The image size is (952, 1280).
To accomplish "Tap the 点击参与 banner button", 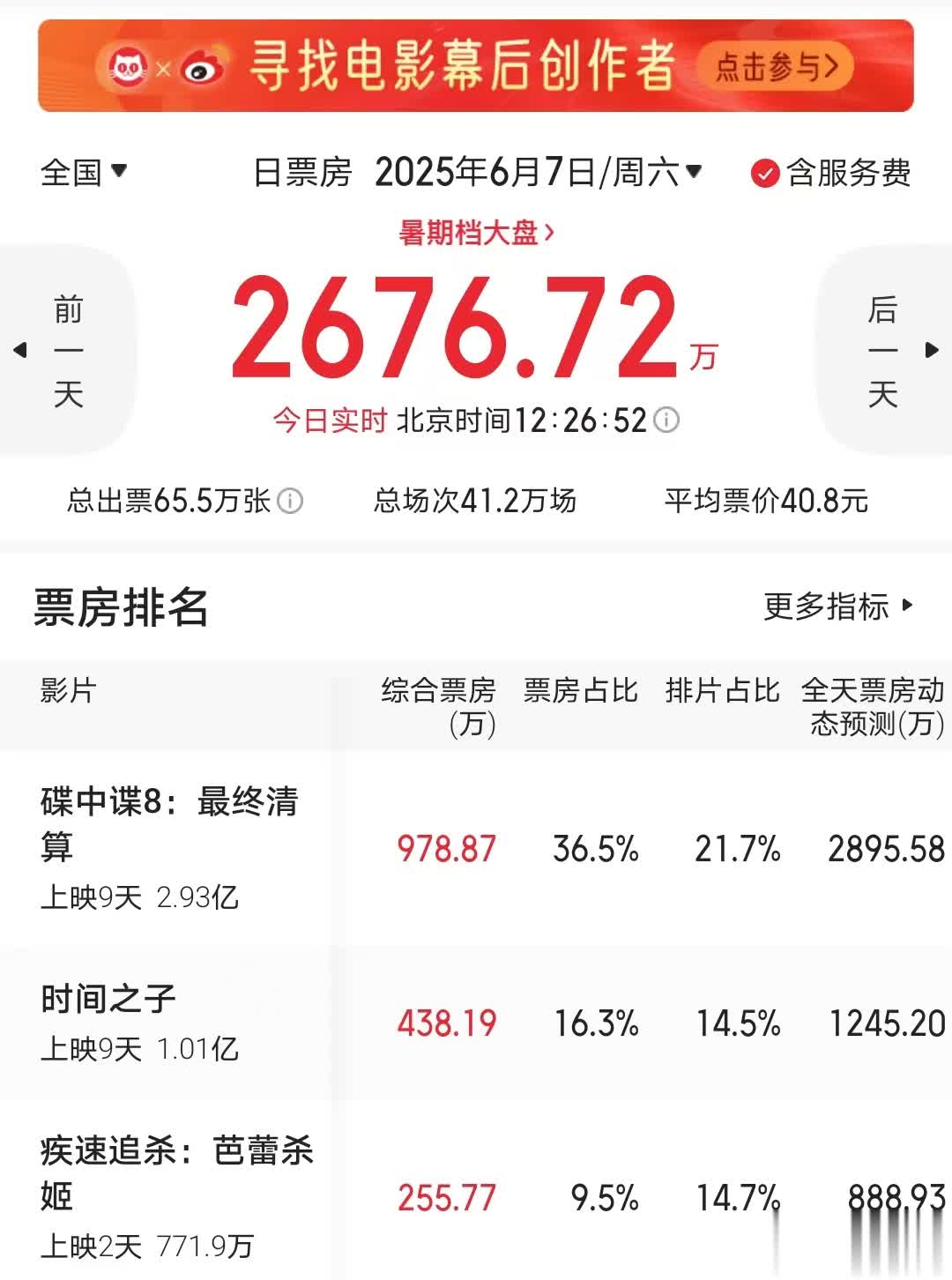I will click(775, 67).
